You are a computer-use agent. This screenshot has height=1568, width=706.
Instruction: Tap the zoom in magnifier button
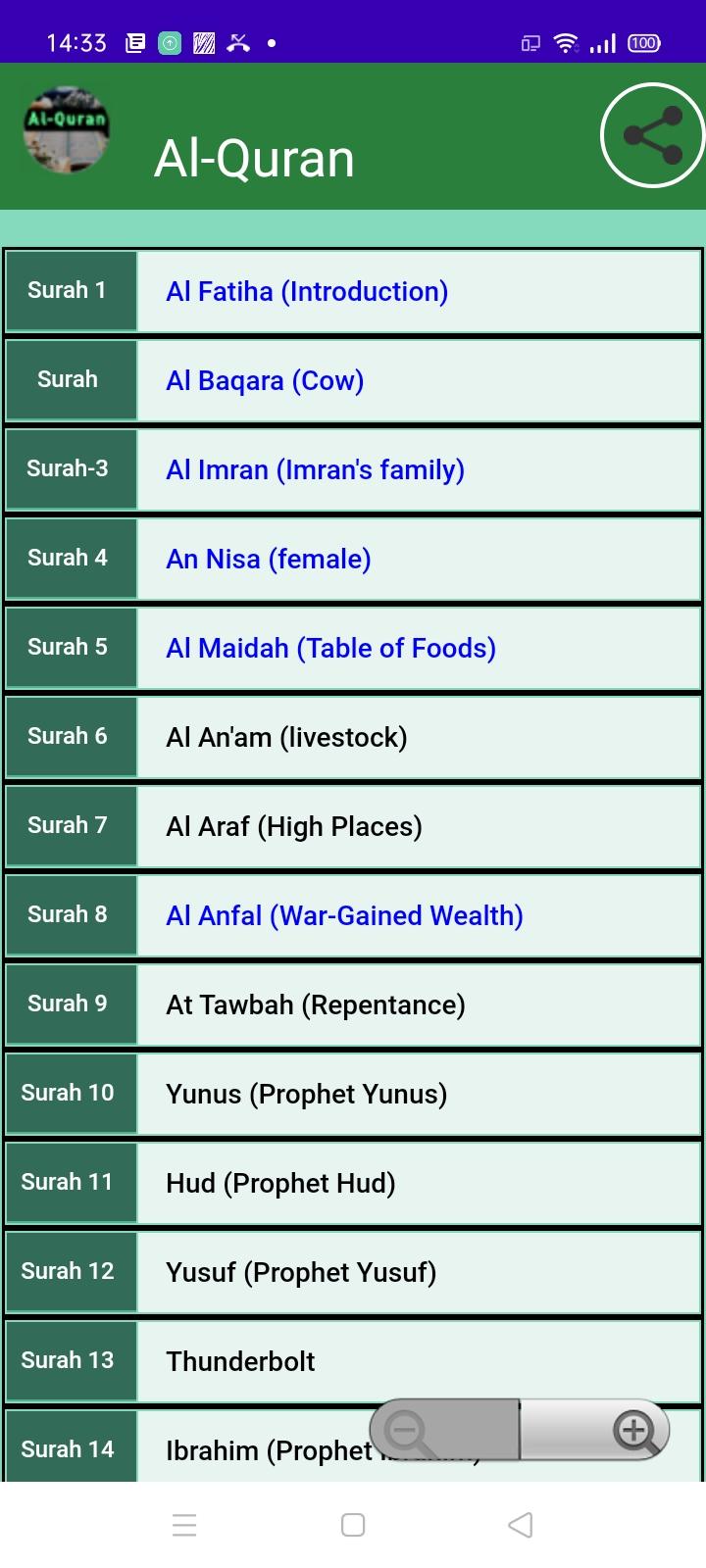tap(595, 1431)
